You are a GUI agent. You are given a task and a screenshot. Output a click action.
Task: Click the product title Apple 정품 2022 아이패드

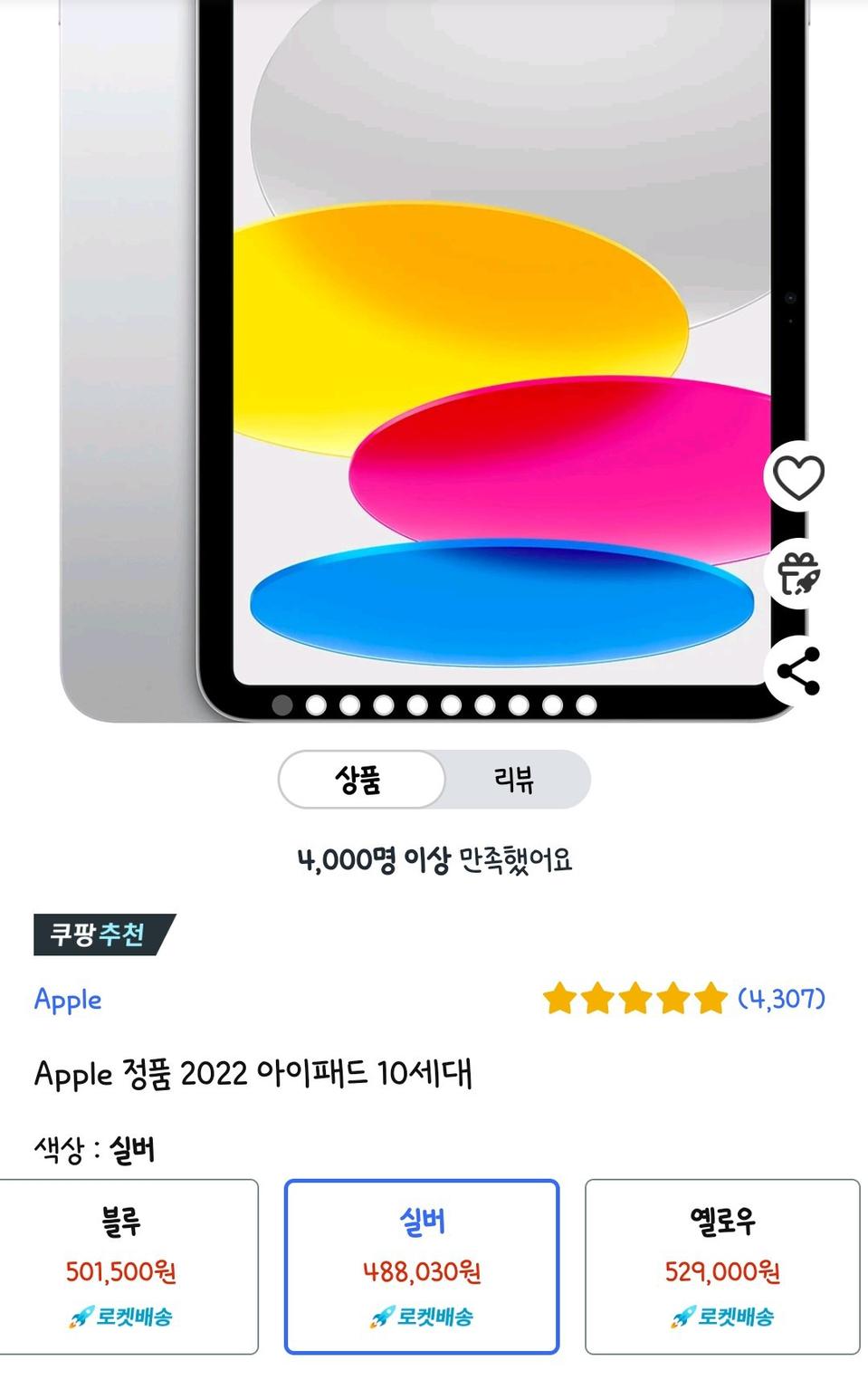click(x=258, y=1073)
